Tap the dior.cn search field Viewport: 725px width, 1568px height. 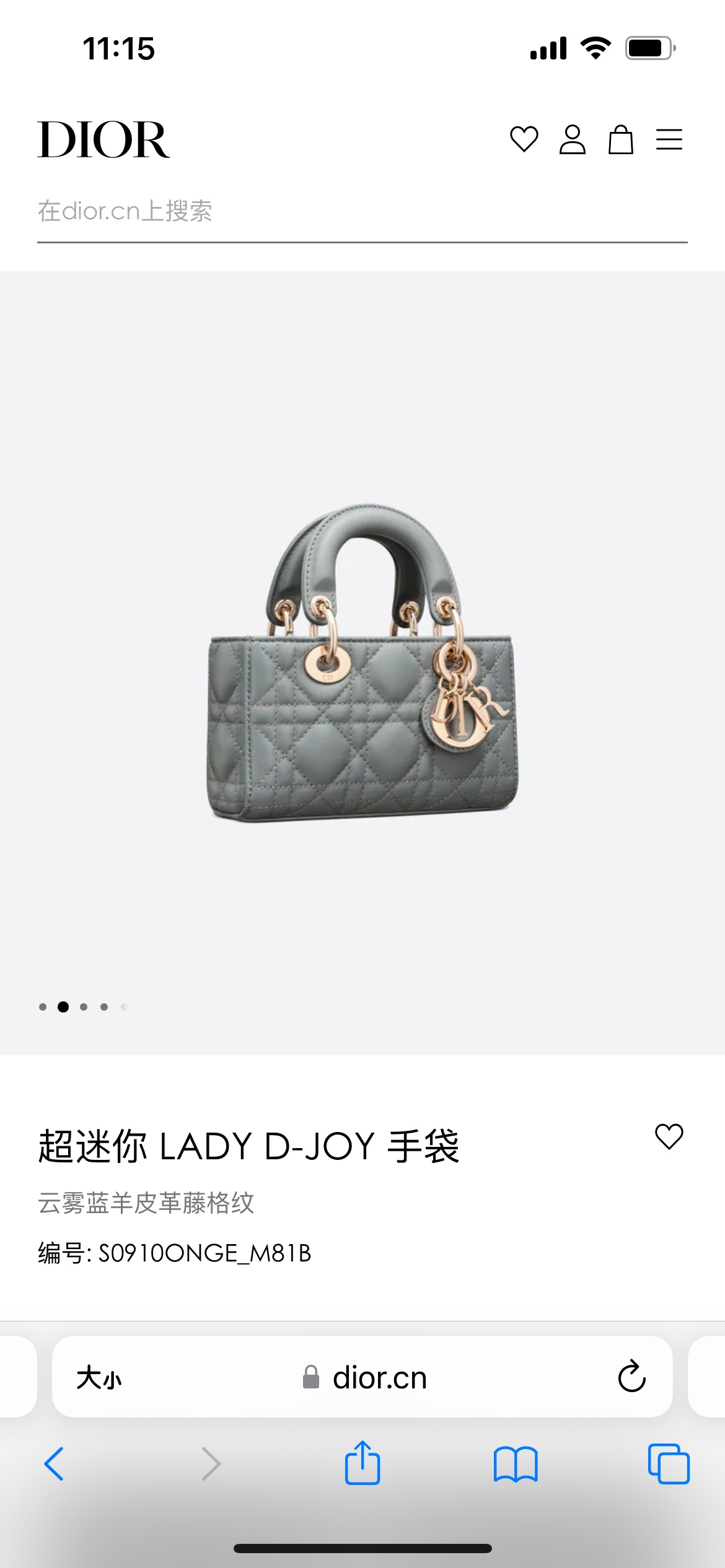click(362, 211)
